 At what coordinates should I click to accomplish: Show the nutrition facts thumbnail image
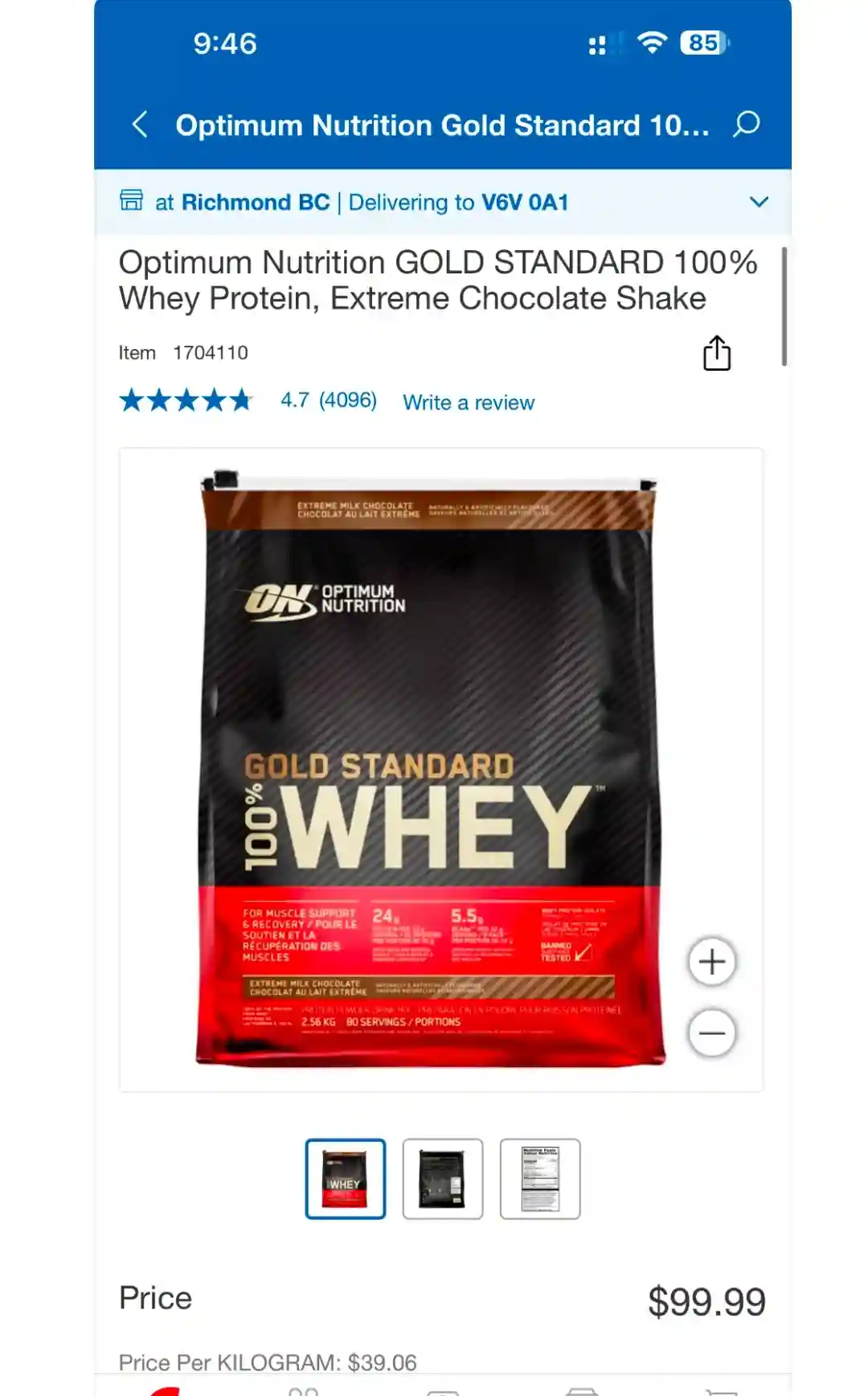point(540,1179)
